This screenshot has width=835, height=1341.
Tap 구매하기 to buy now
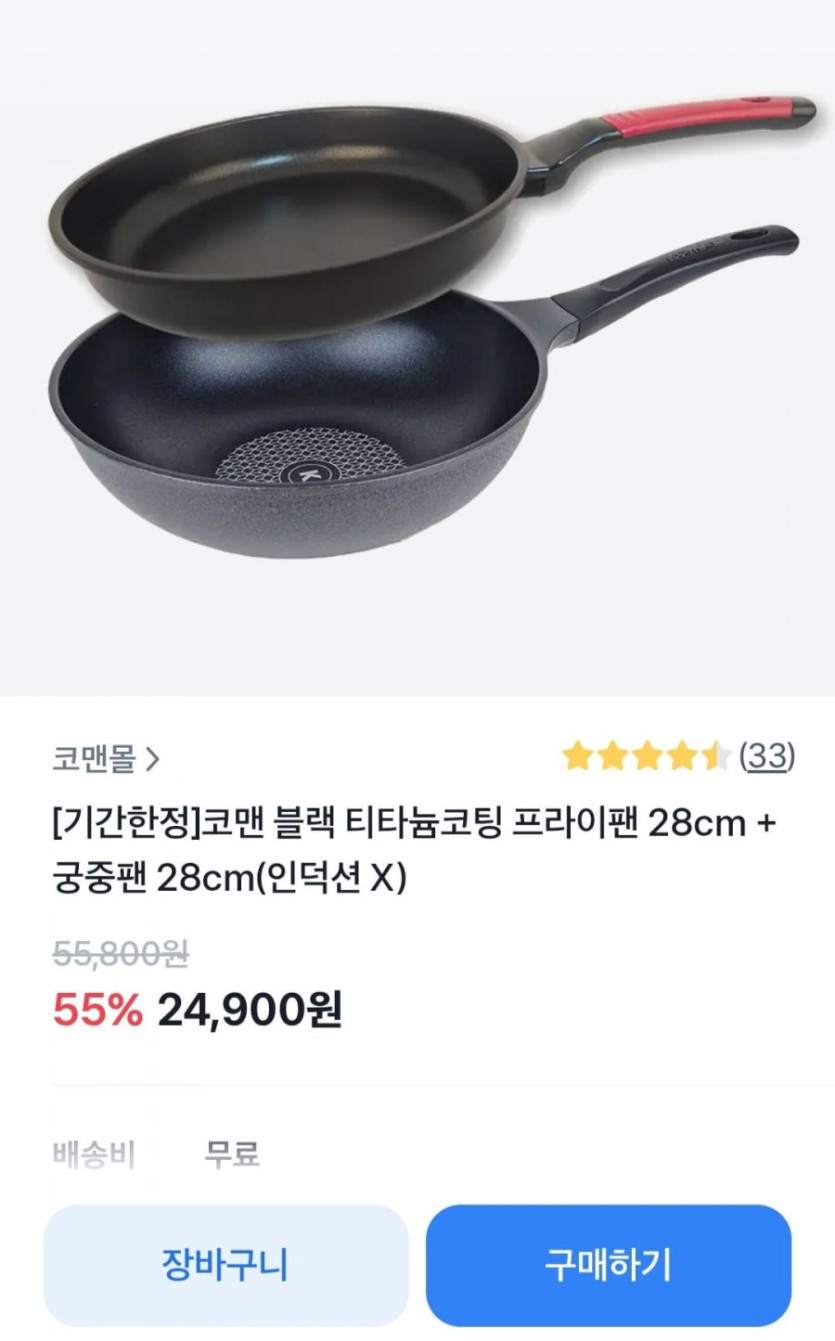click(608, 1265)
